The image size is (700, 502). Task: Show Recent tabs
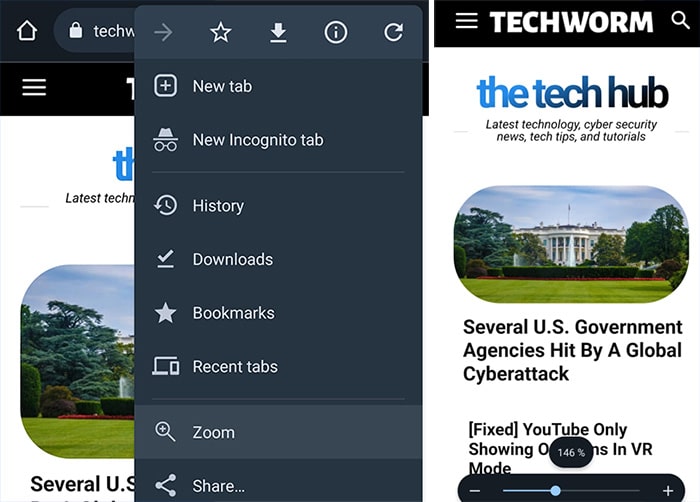(x=235, y=367)
